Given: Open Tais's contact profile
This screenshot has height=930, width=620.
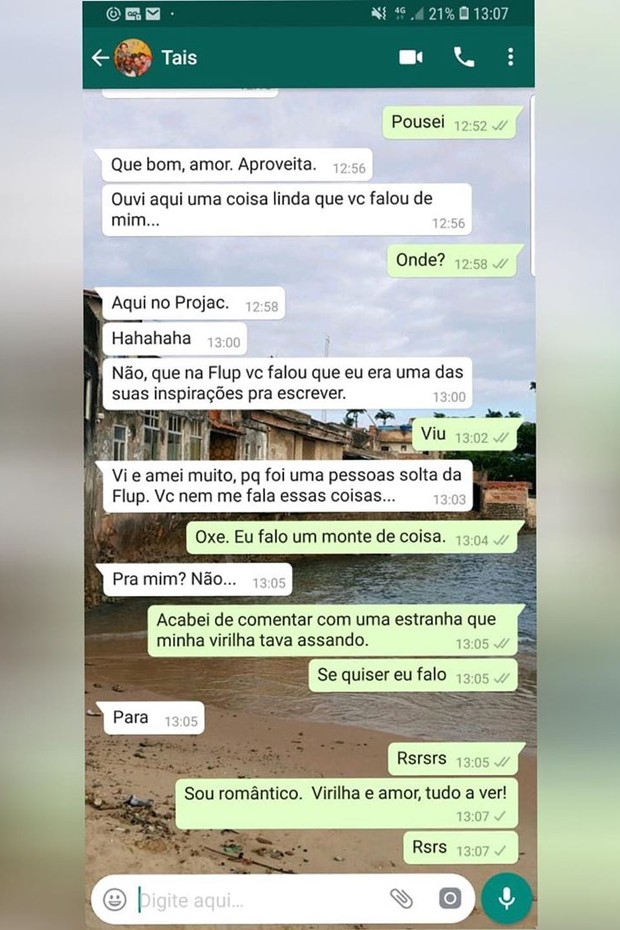Looking at the screenshot, I should [x=180, y=58].
